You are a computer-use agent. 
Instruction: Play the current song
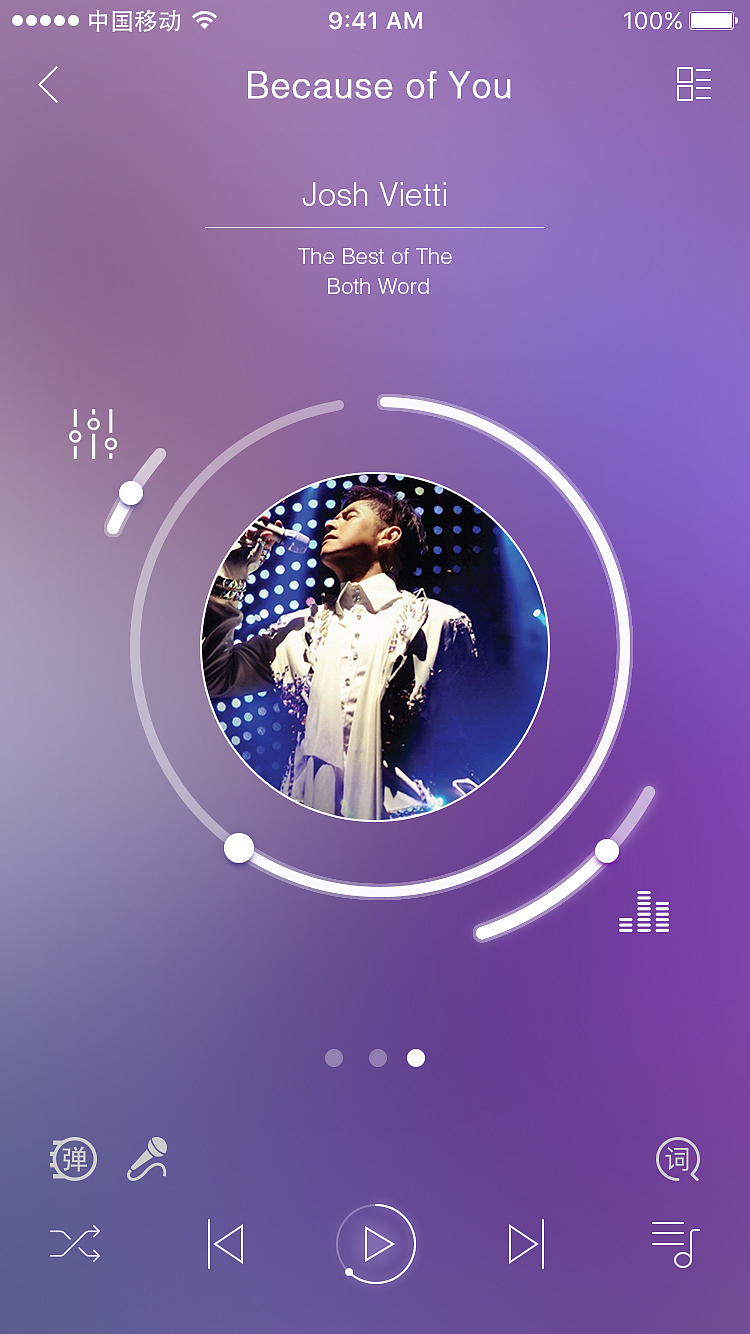tap(376, 1244)
